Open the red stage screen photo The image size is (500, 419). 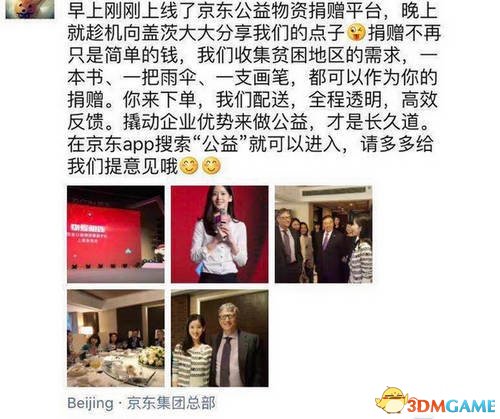(116, 234)
